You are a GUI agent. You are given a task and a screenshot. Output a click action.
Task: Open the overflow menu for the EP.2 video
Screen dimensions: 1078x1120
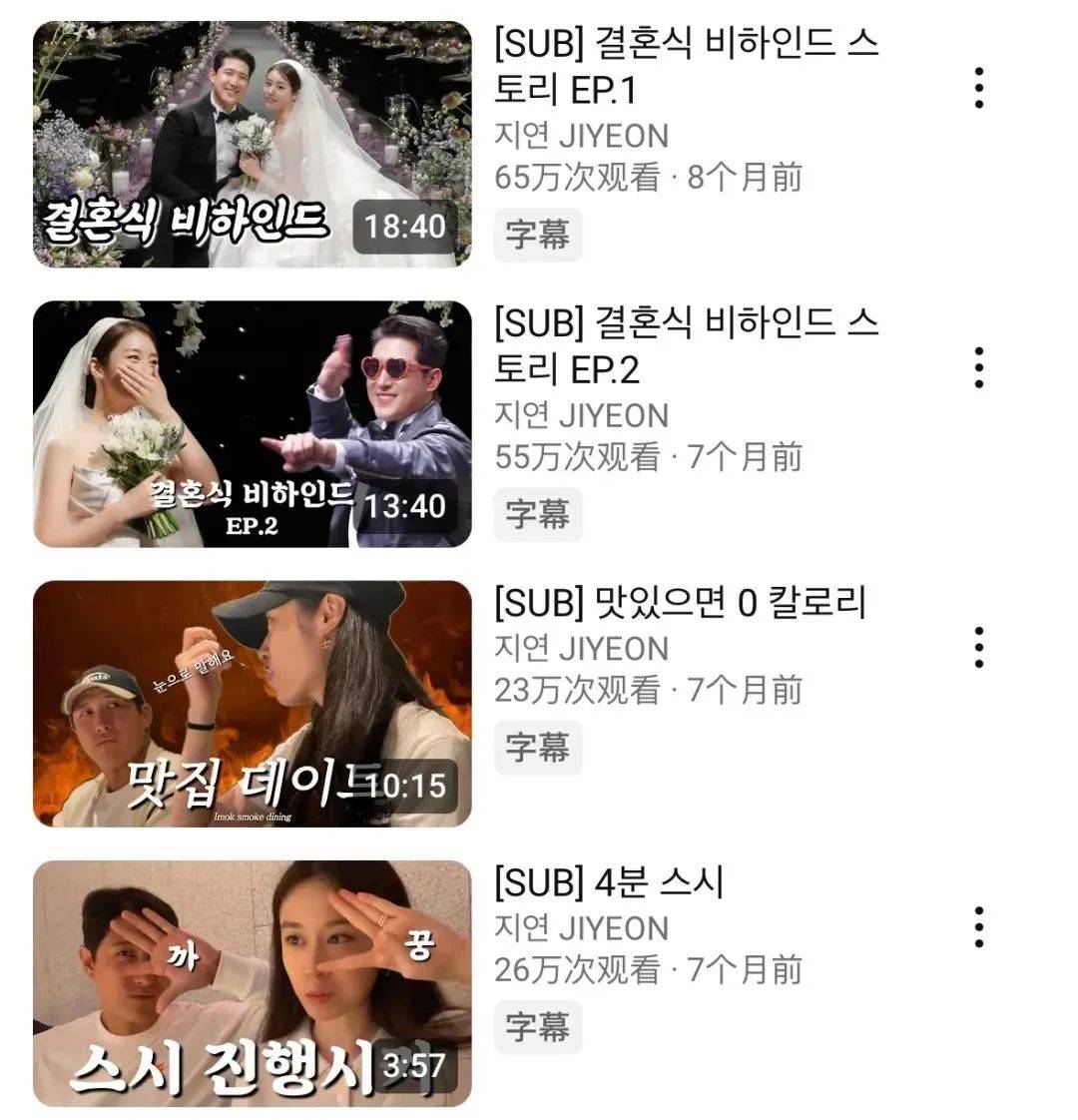point(979,368)
